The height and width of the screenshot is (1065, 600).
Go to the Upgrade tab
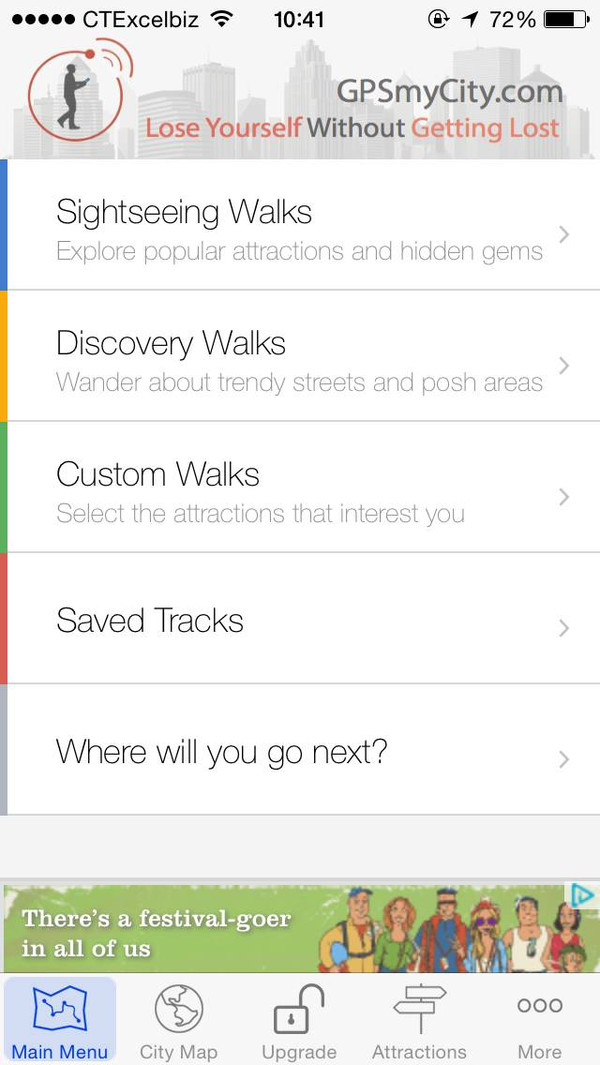299,1021
